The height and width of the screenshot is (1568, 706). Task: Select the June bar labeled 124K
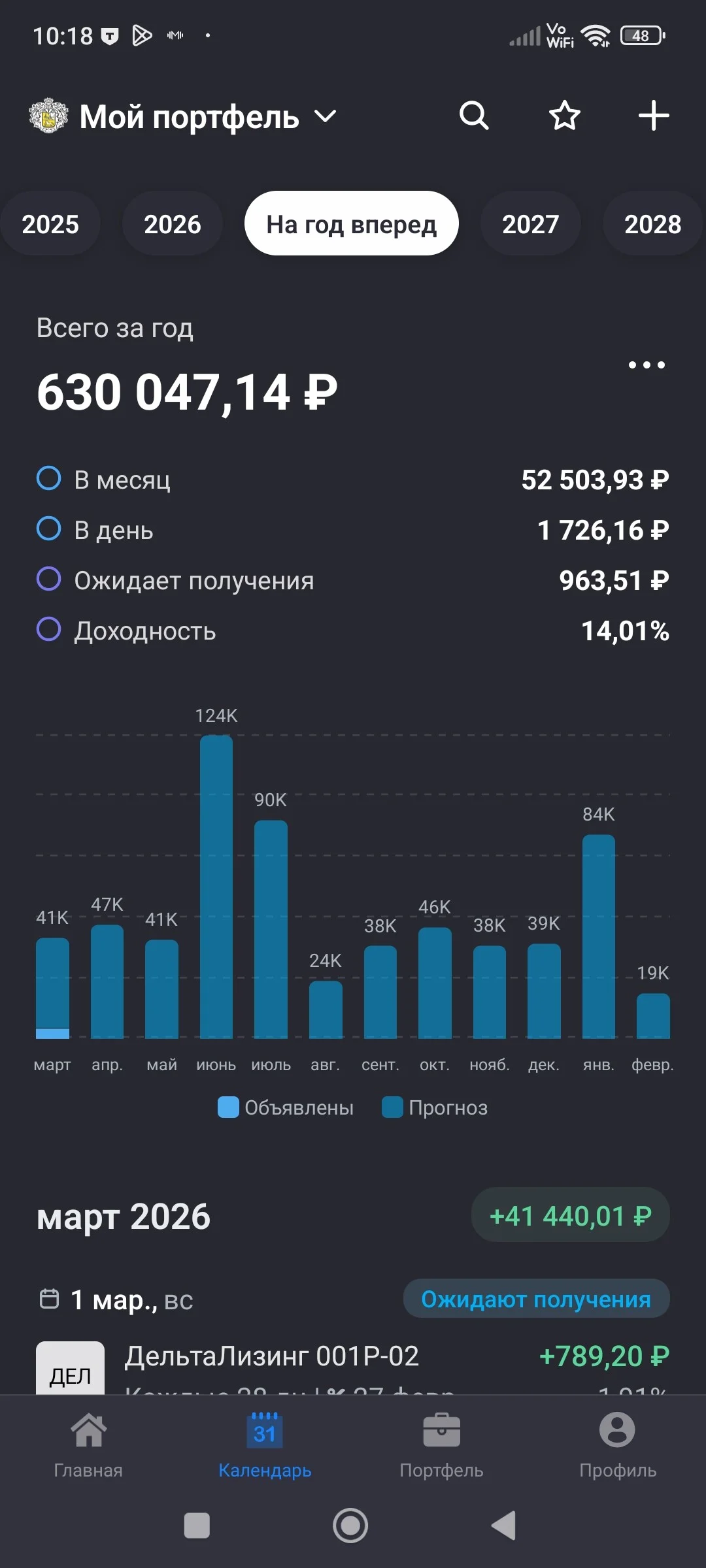point(216,887)
